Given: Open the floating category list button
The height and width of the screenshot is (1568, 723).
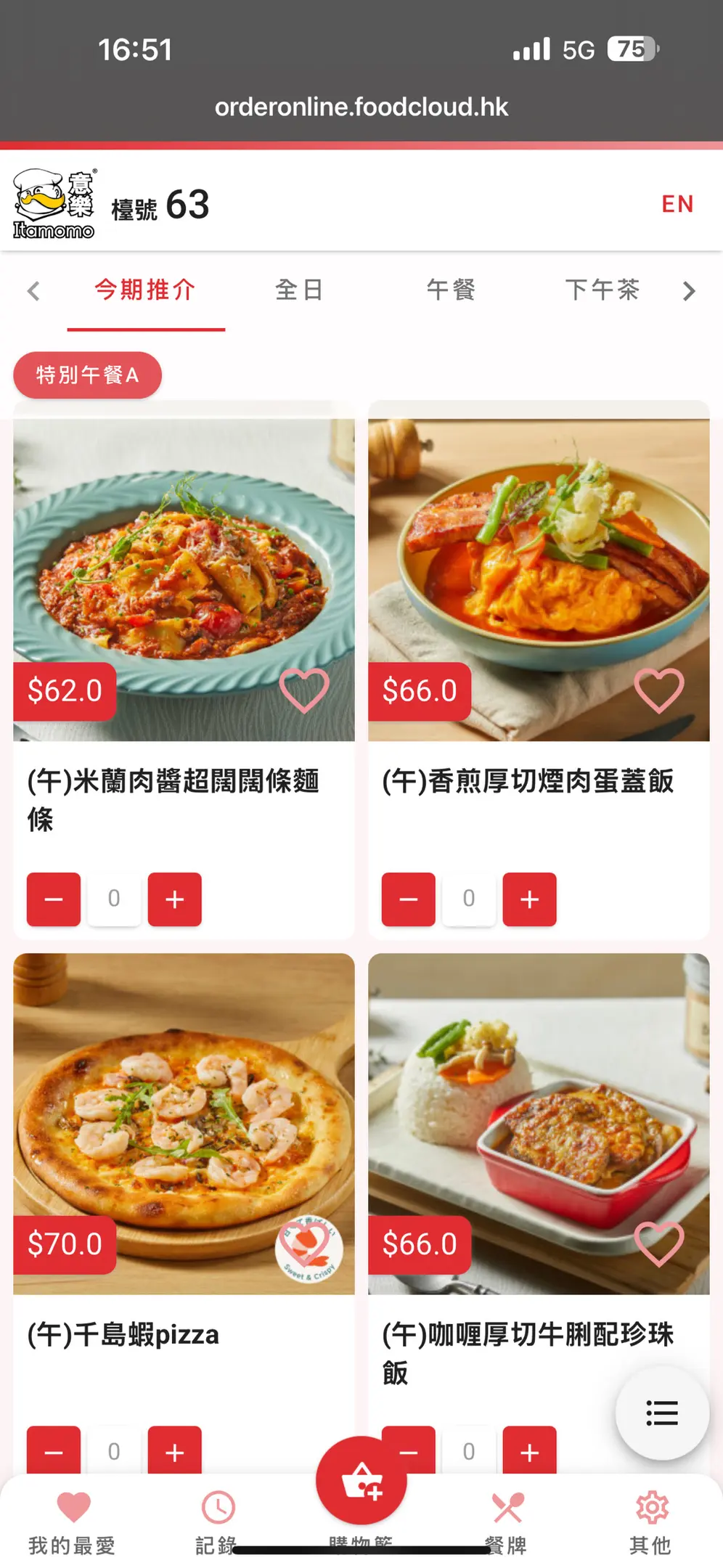Looking at the screenshot, I should point(661,1413).
